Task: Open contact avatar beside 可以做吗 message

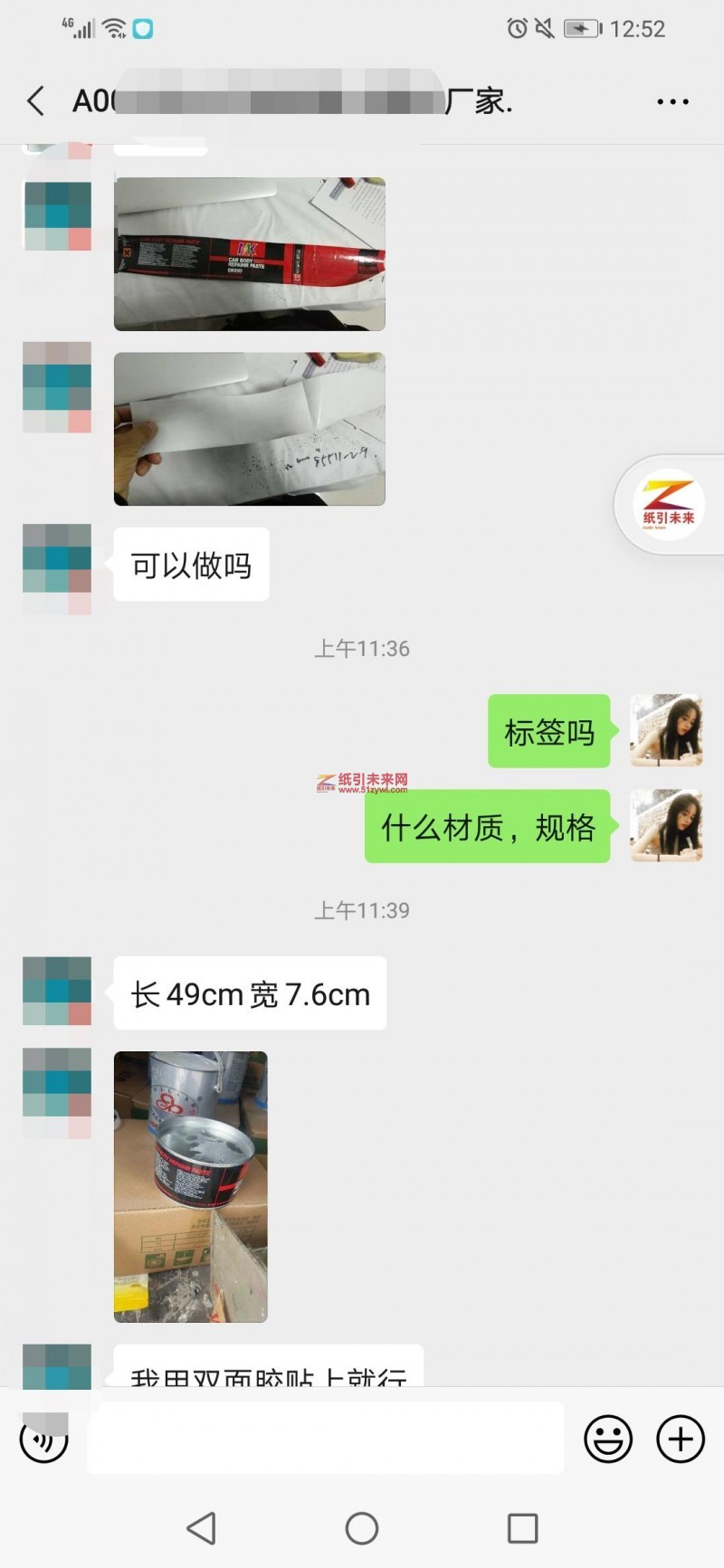Action: tap(57, 569)
